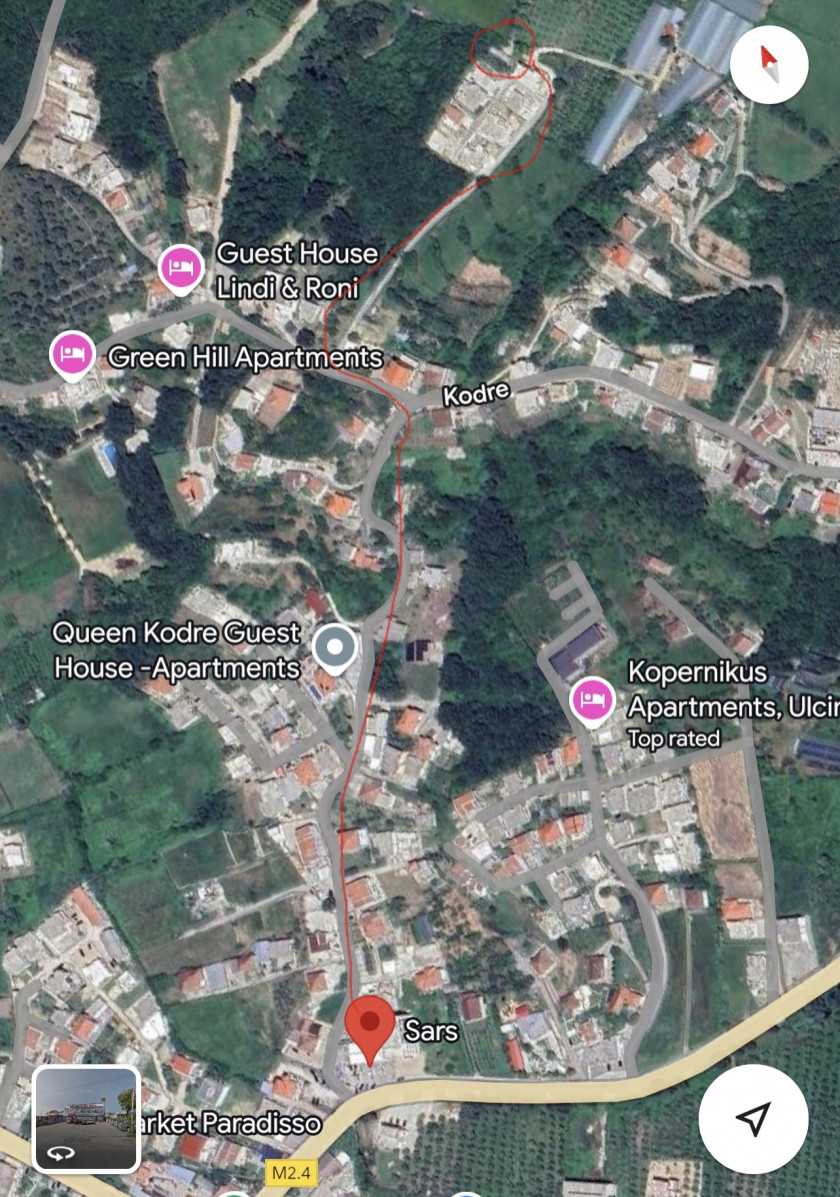This screenshot has width=840, height=1197.
Task: Select the Kodre street name label
Action: (478, 394)
